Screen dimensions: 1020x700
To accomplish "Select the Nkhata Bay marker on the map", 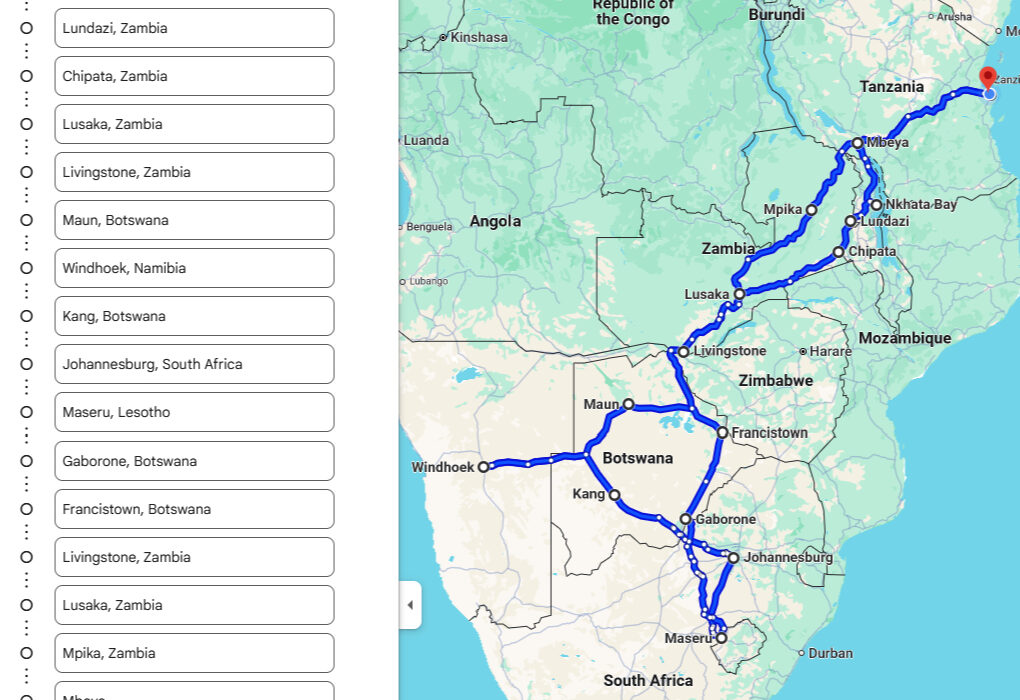I will coord(876,205).
